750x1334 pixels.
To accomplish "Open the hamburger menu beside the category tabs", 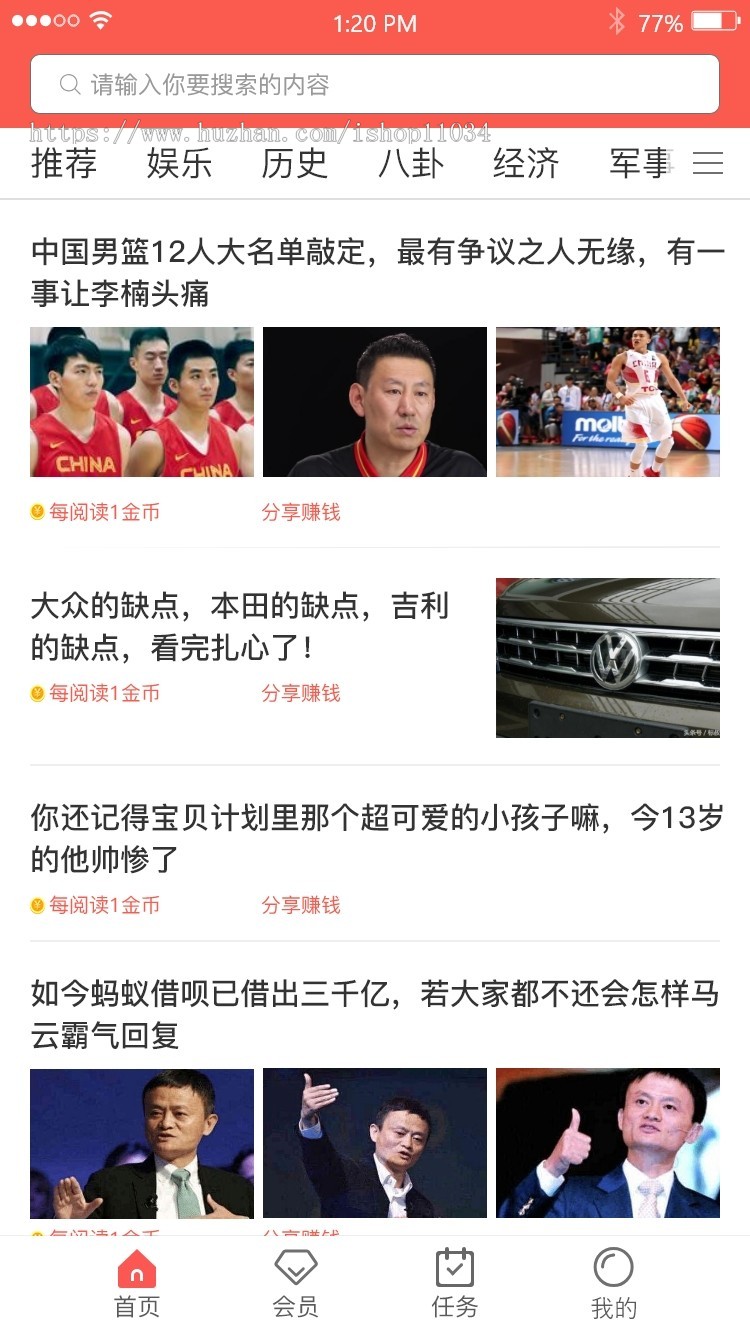I will click(x=706, y=163).
